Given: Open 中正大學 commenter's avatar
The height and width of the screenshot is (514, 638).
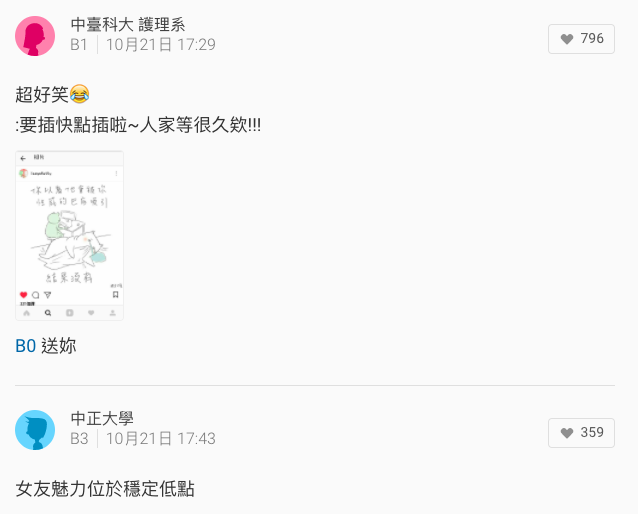Looking at the screenshot, I should (x=35, y=430).
